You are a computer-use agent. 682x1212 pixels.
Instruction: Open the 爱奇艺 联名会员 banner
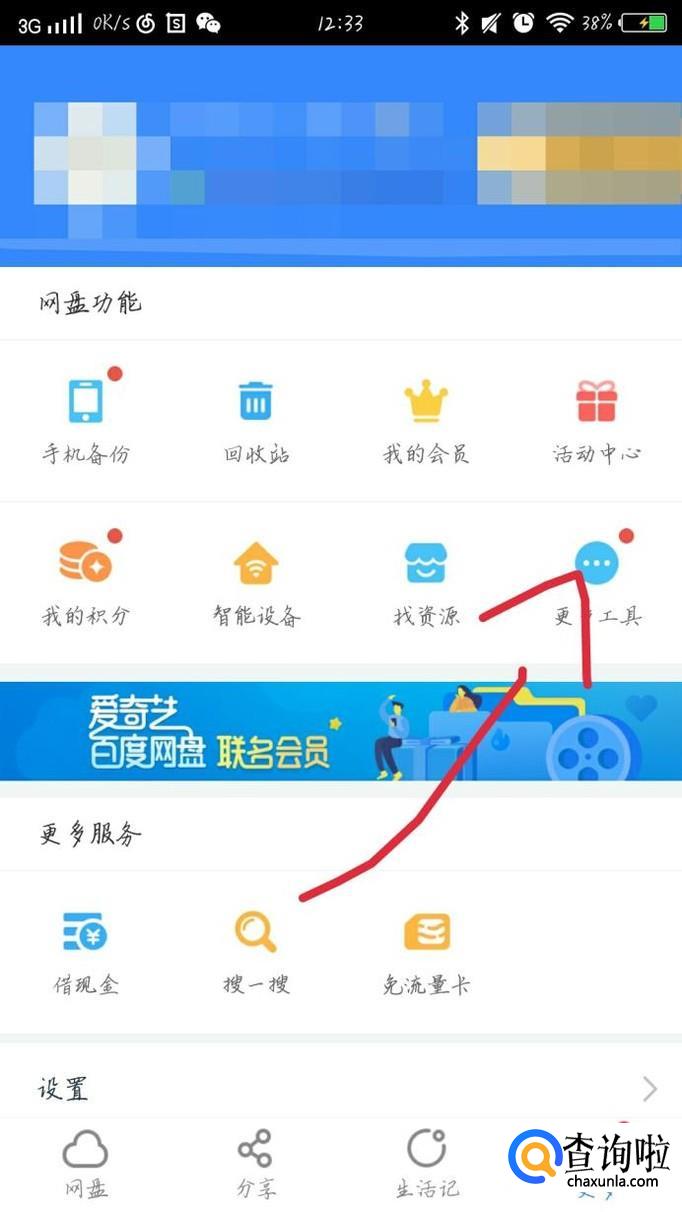click(340, 731)
